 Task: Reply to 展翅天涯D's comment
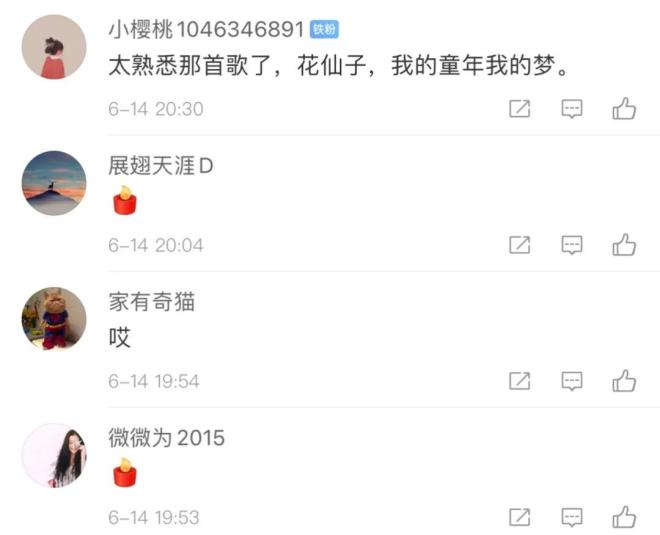pyautogui.click(x=572, y=244)
